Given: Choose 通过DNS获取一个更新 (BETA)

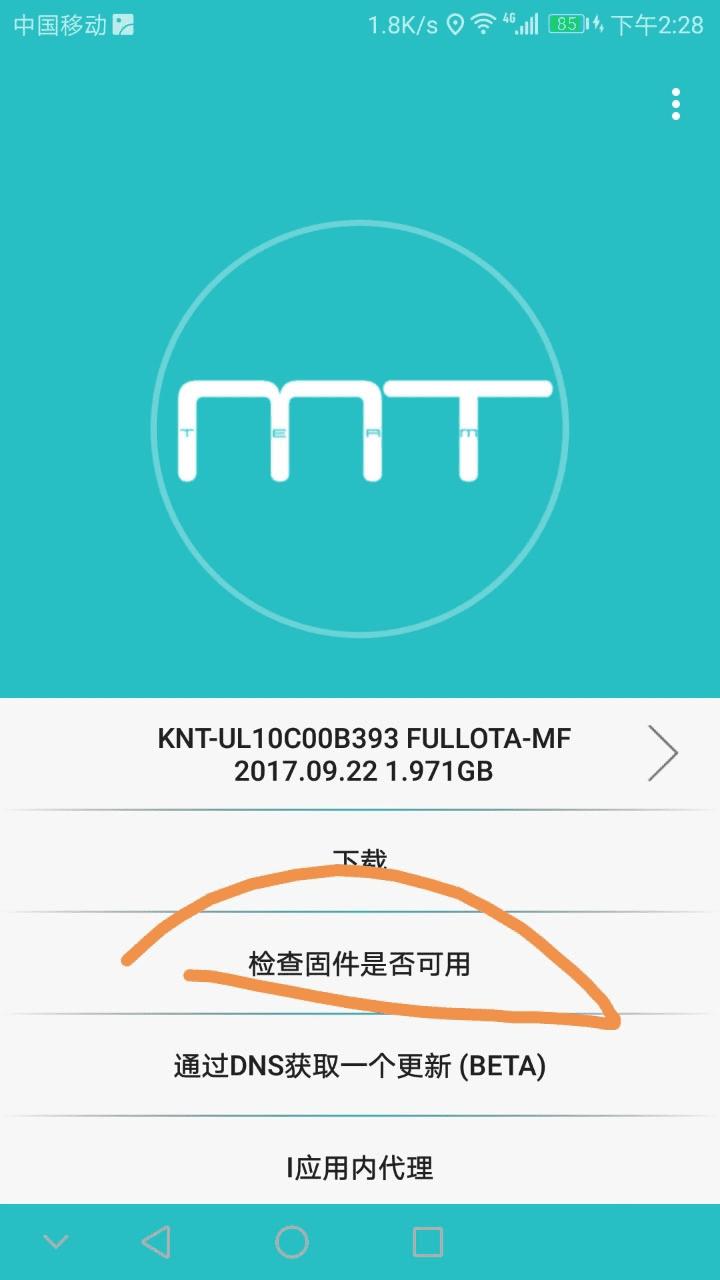Looking at the screenshot, I should [360, 1066].
